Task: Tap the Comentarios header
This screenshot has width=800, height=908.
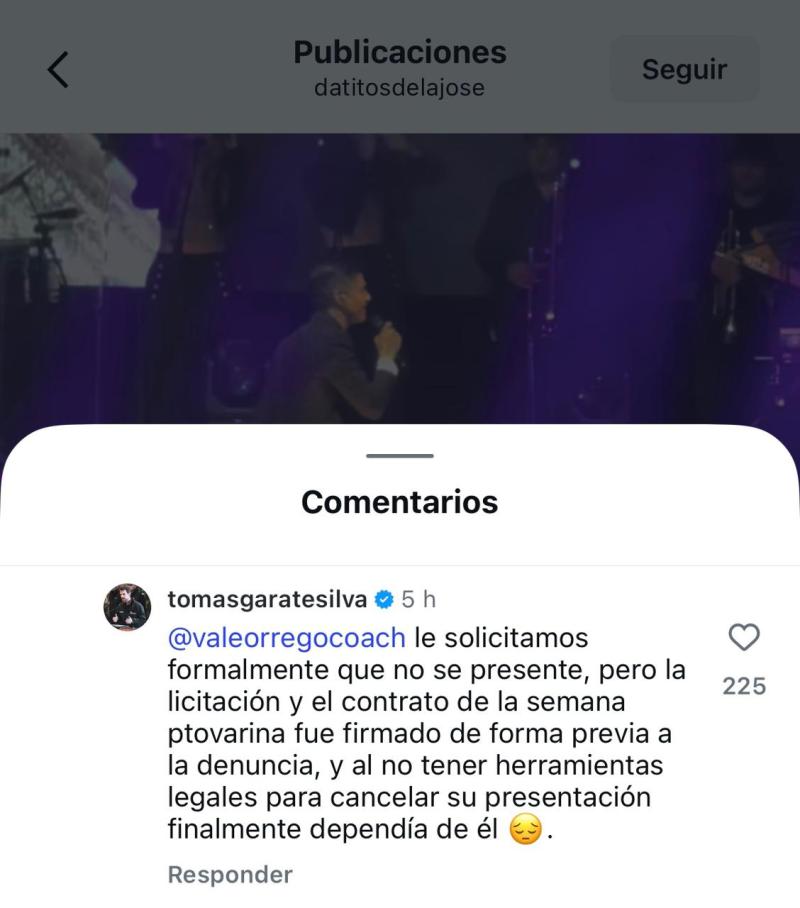Action: [399, 501]
